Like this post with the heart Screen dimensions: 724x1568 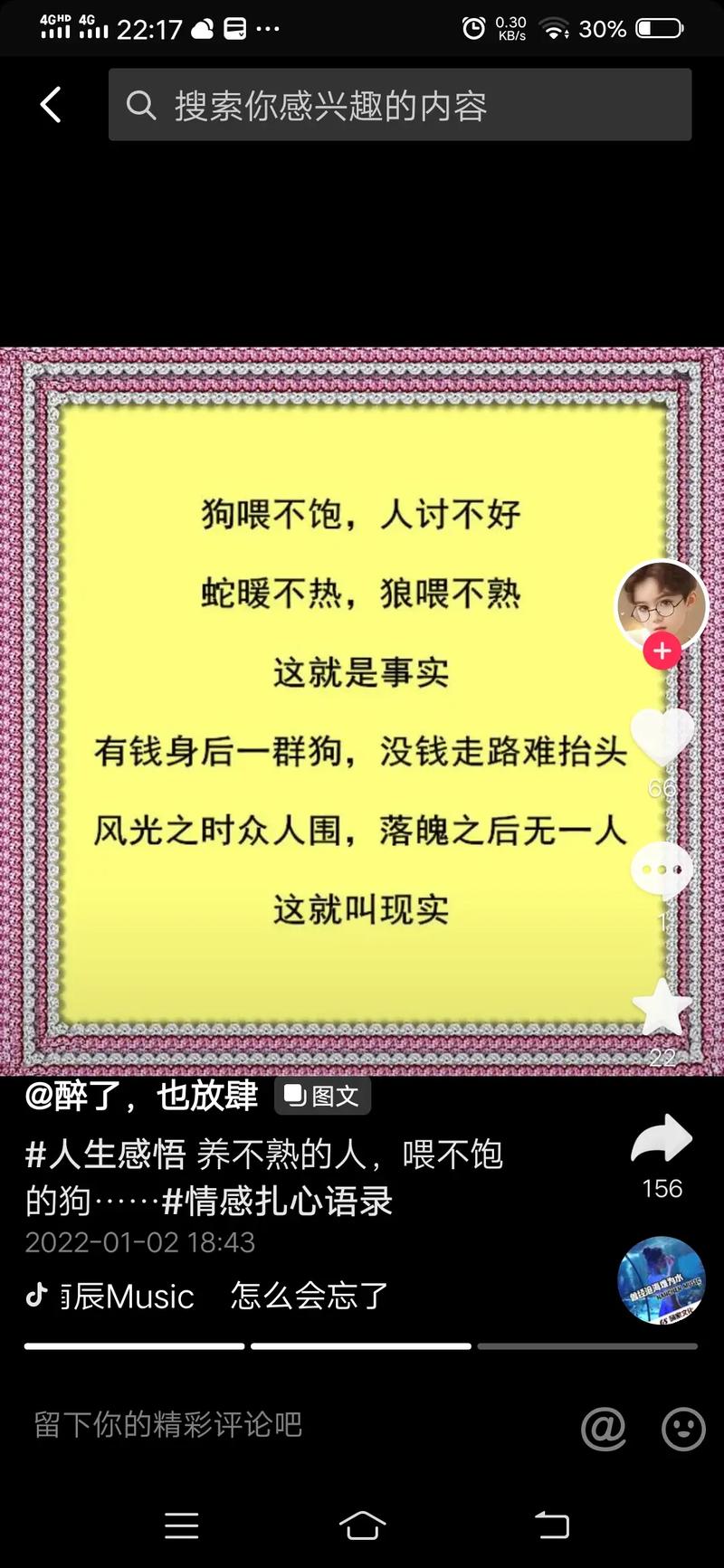click(x=662, y=736)
